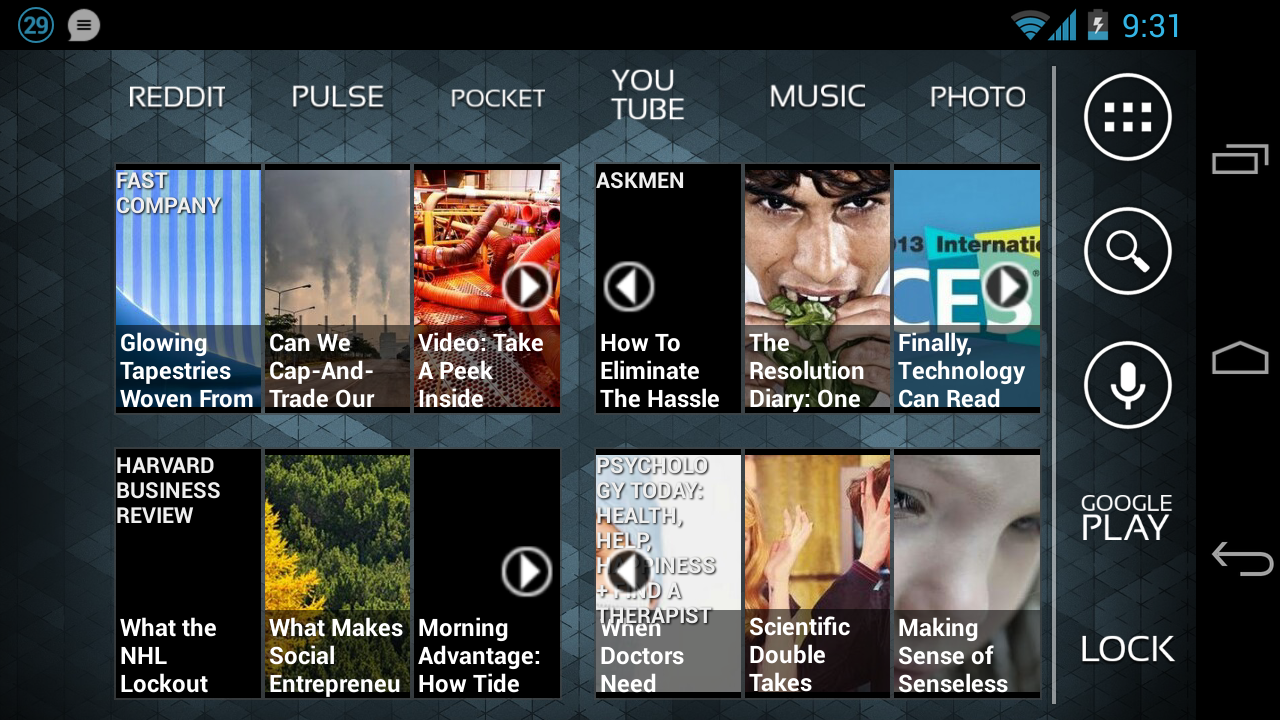Open the Photo shortcut
Viewport: 1280px width, 720px height.
click(977, 97)
